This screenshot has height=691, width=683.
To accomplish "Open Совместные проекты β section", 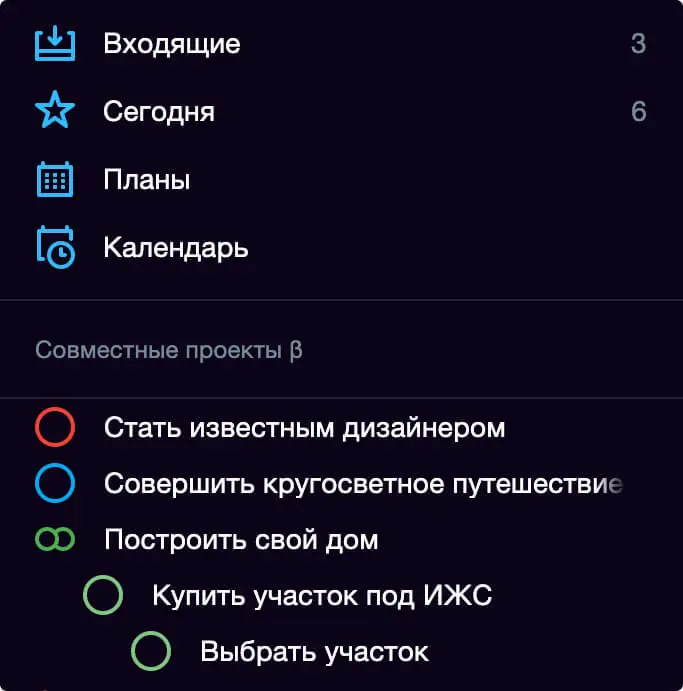I will [169, 351].
